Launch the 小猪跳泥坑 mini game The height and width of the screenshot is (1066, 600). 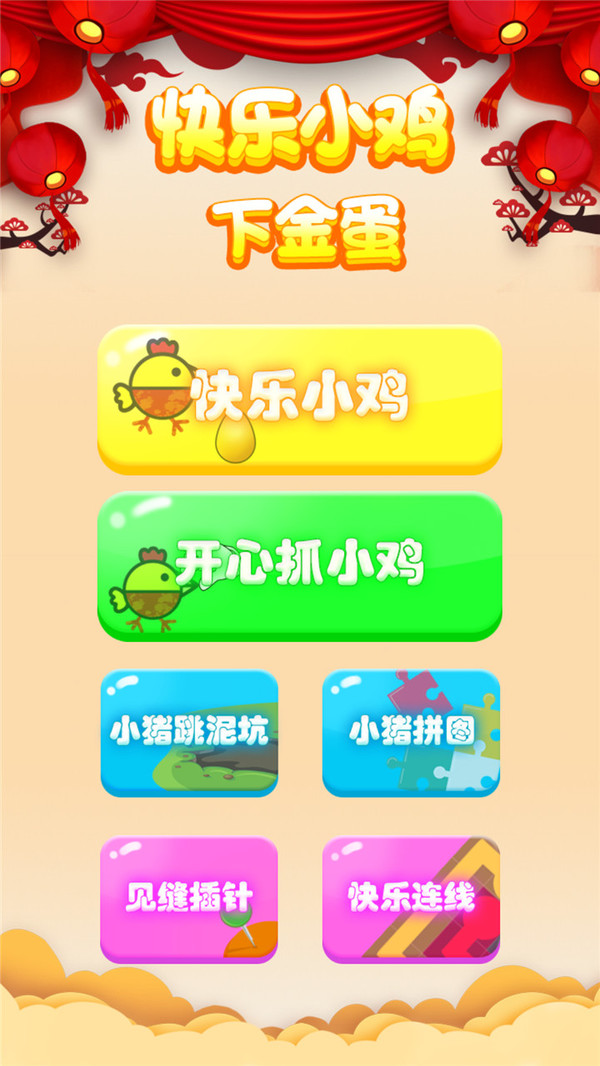[189, 733]
